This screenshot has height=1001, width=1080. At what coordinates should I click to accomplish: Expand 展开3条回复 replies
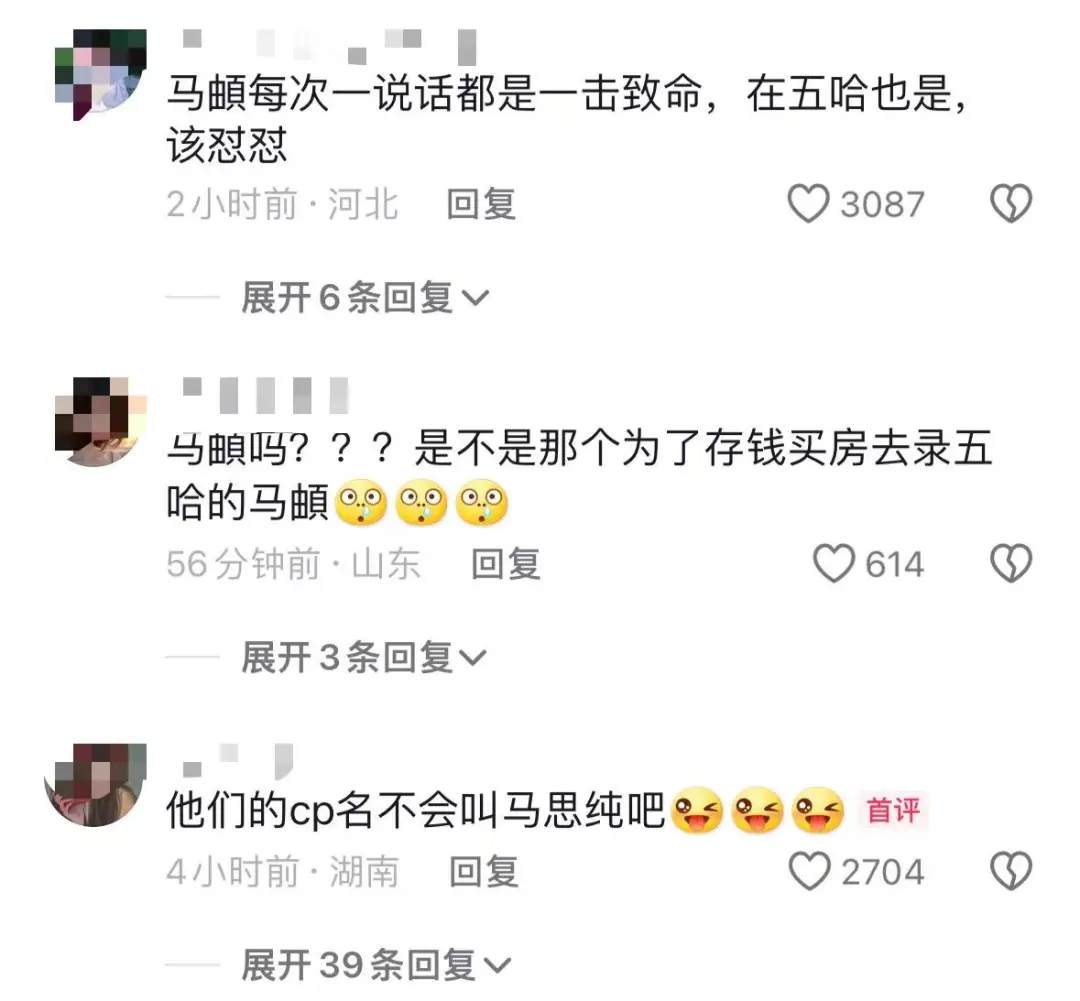point(365,657)
